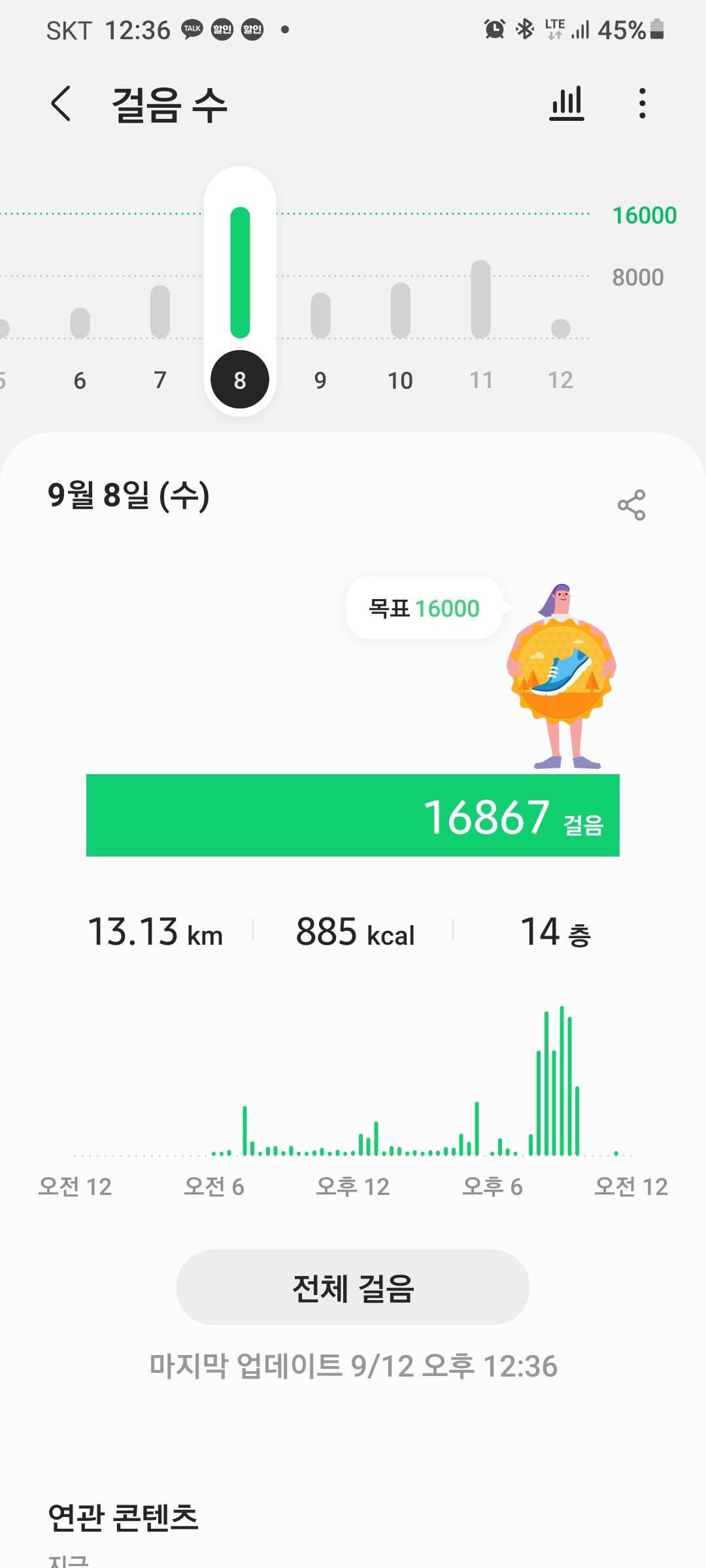Select day 10 in the step chart

click(x=400, y=353)
